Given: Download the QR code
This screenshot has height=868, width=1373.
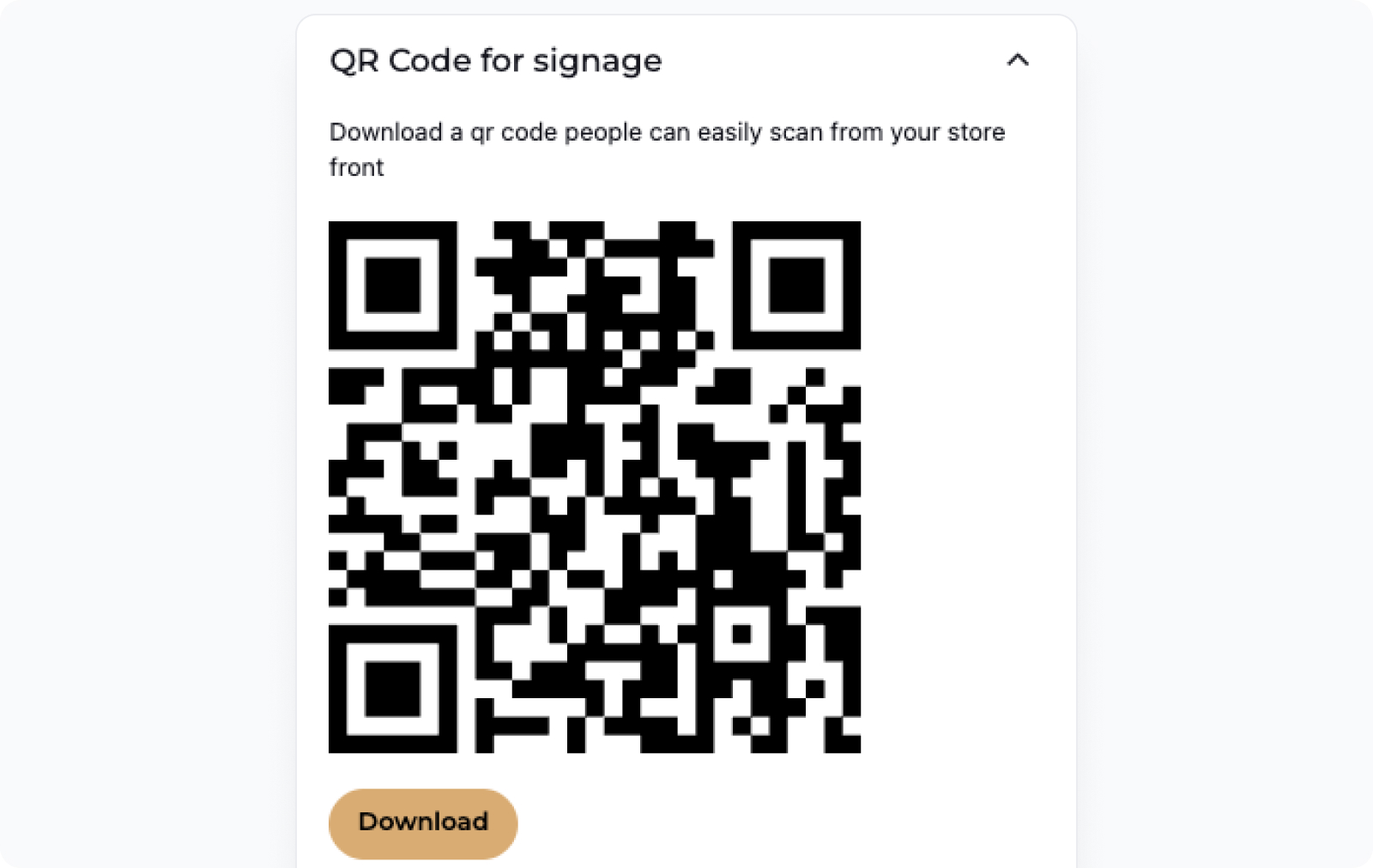Looking at the screenshot, I should 423,823.
